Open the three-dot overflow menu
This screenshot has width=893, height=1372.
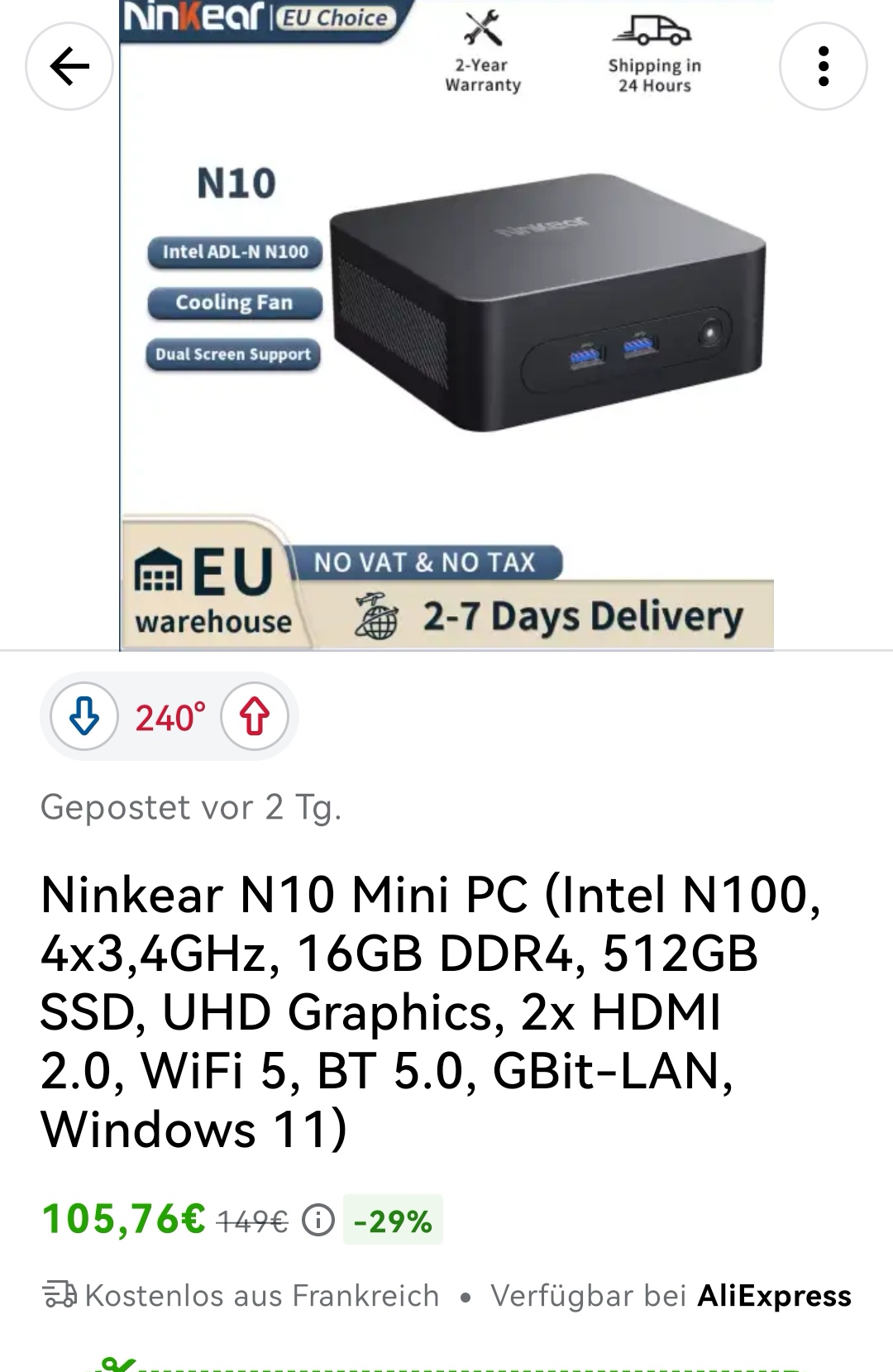[x=823, y=66]
